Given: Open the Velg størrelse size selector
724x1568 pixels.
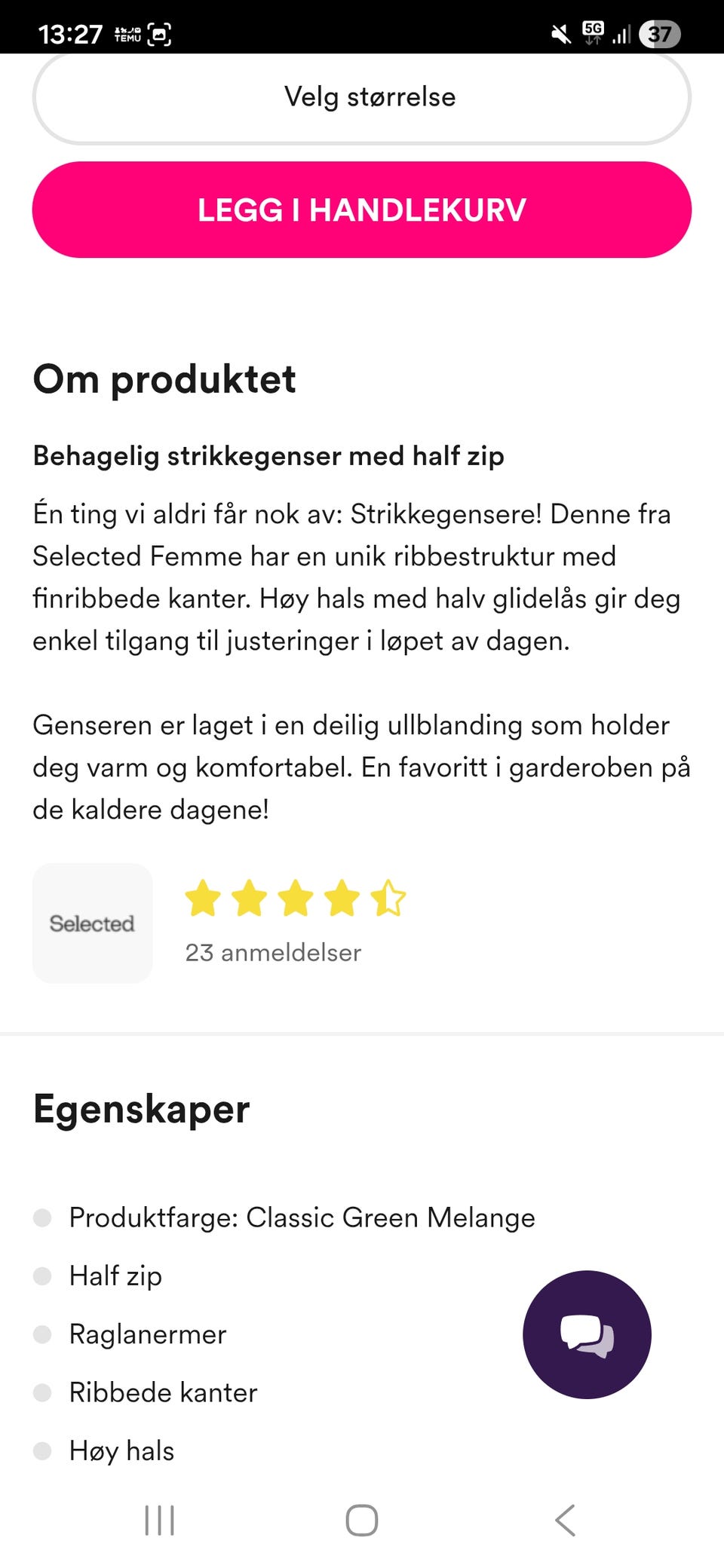Looking at the screenshot, I should click(362, 96).
